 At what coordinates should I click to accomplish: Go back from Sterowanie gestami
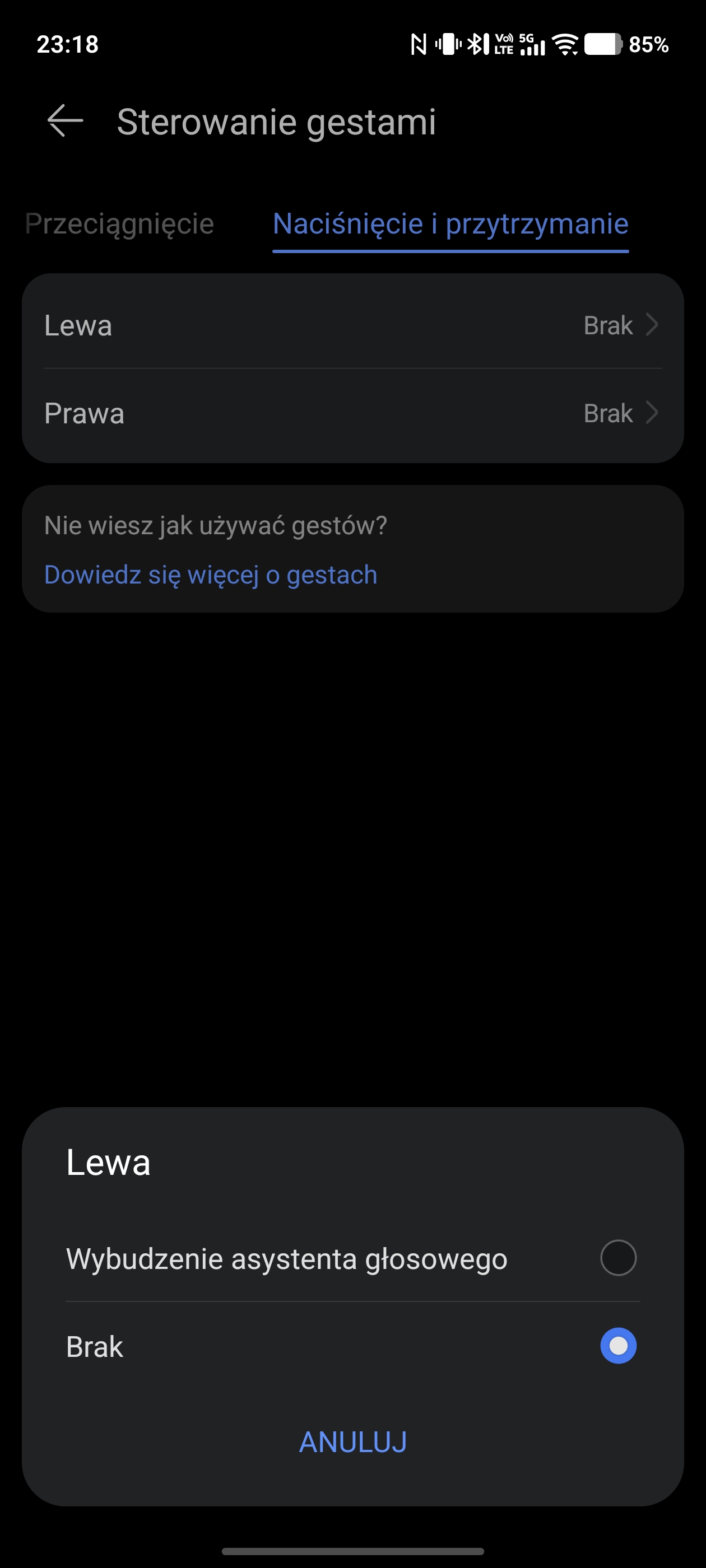[x=65, y=121]
